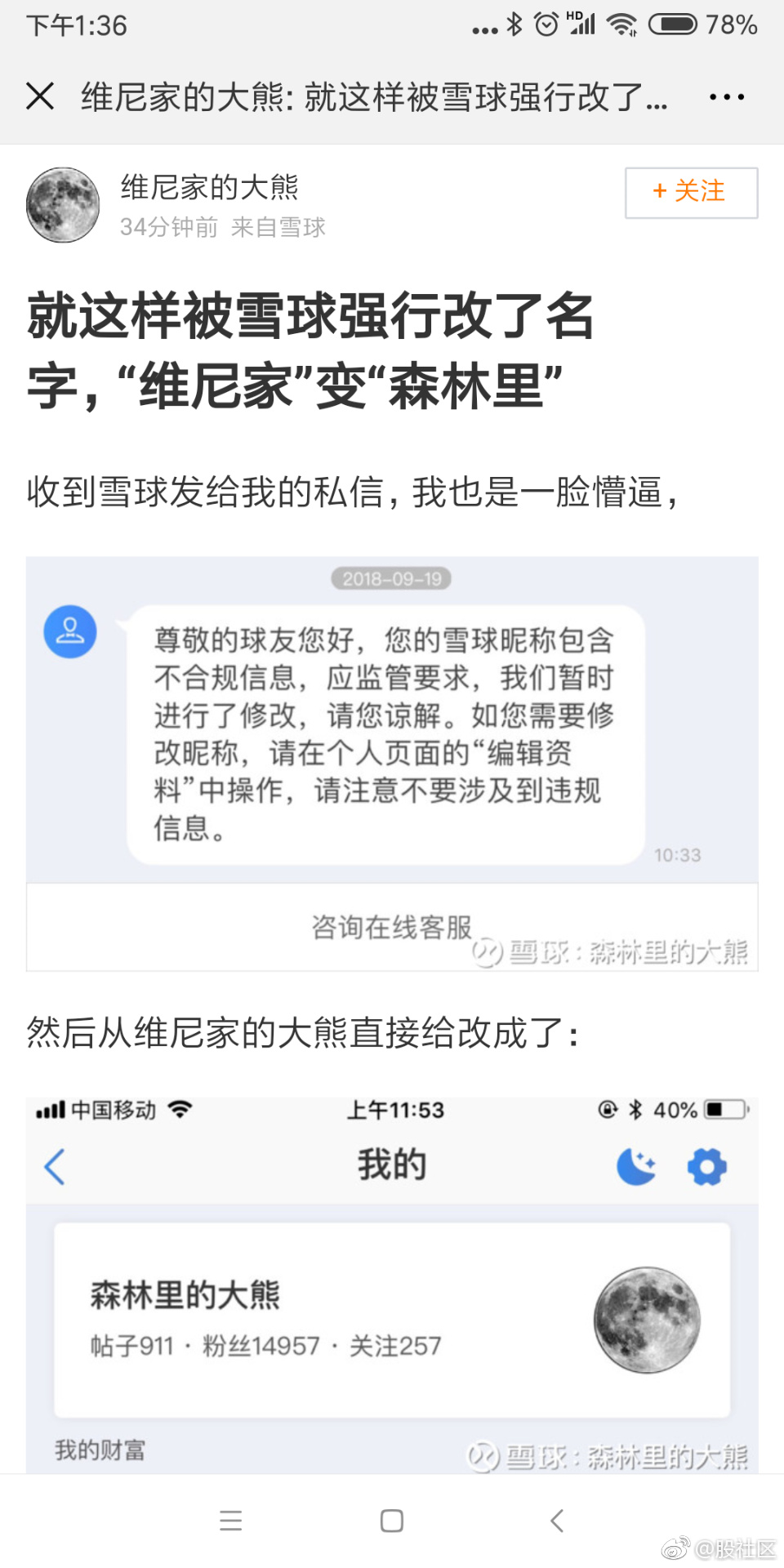The image size is (784, 1568).
Task: Open author name 维尼家的大熊
Action: [x=209, y=187]
